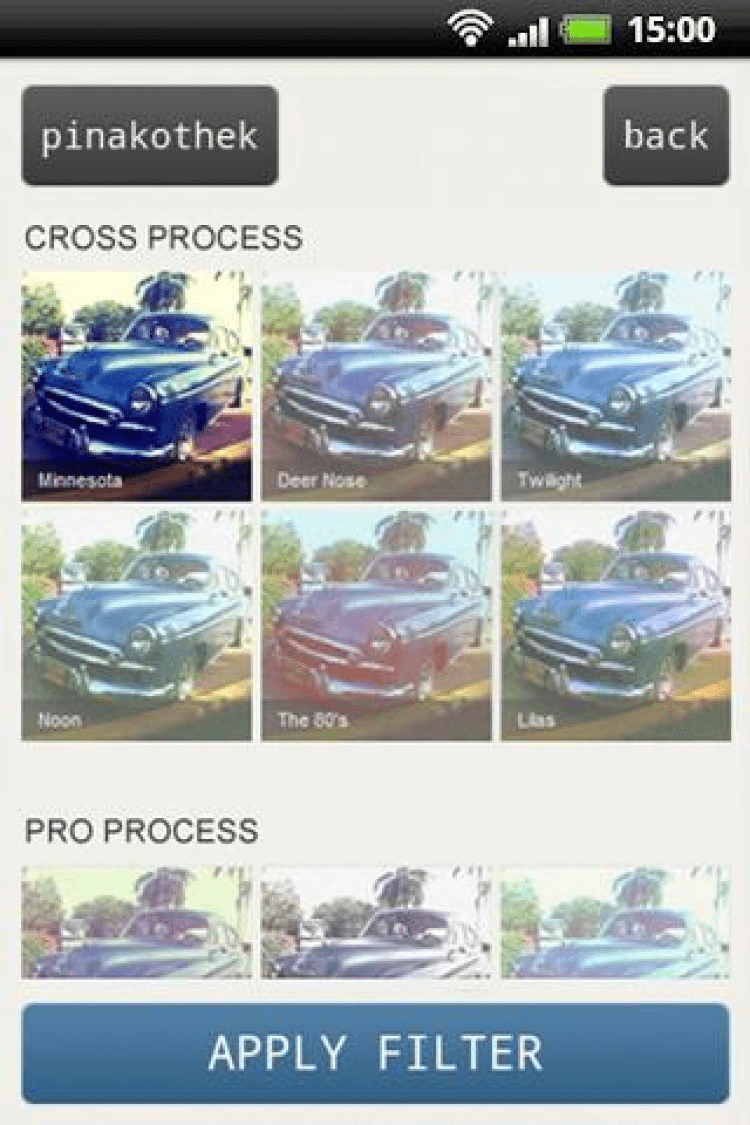Open the pinakothek button
750x1125 pixels.
pos(150,136)
